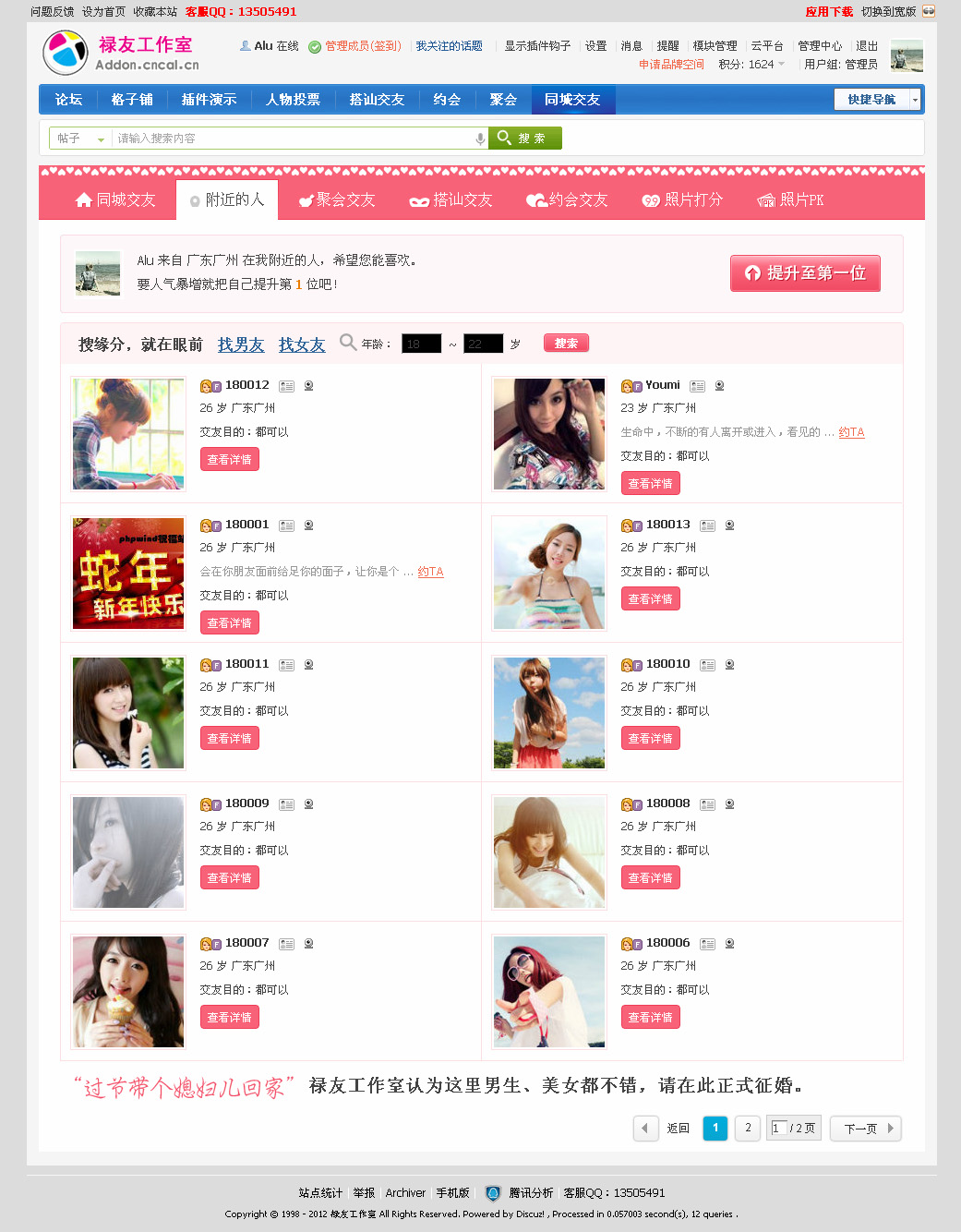Tap the 下一页 next page button
The width and height of the screenshot is (961, 1232).
(865, 1129)
